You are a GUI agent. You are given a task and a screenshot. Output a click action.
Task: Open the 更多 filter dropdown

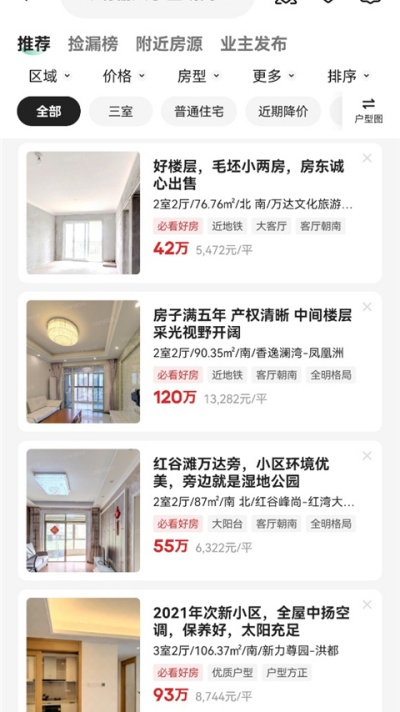coord(273,76)
